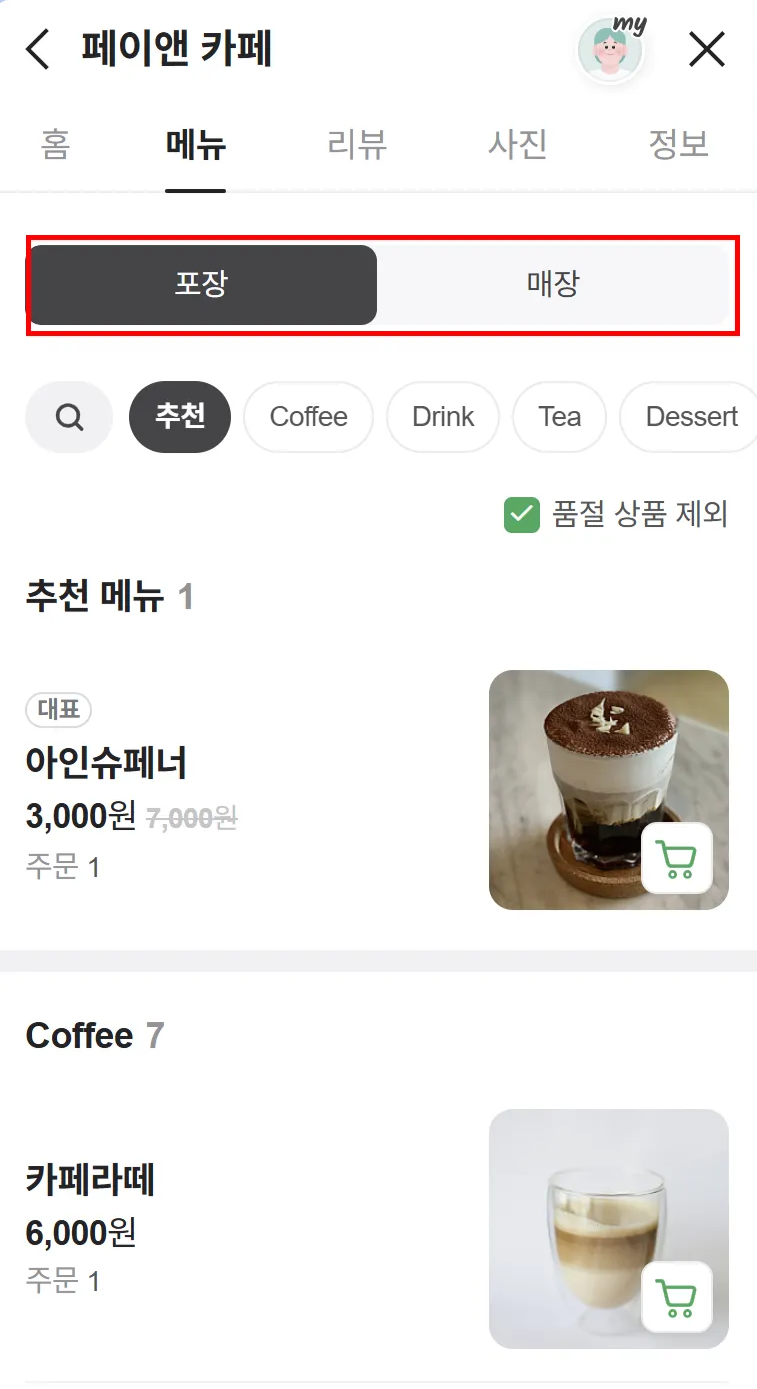Filter menu by Dessert chip
Viewport: 757px width, 1389px height.
(690, 417)
